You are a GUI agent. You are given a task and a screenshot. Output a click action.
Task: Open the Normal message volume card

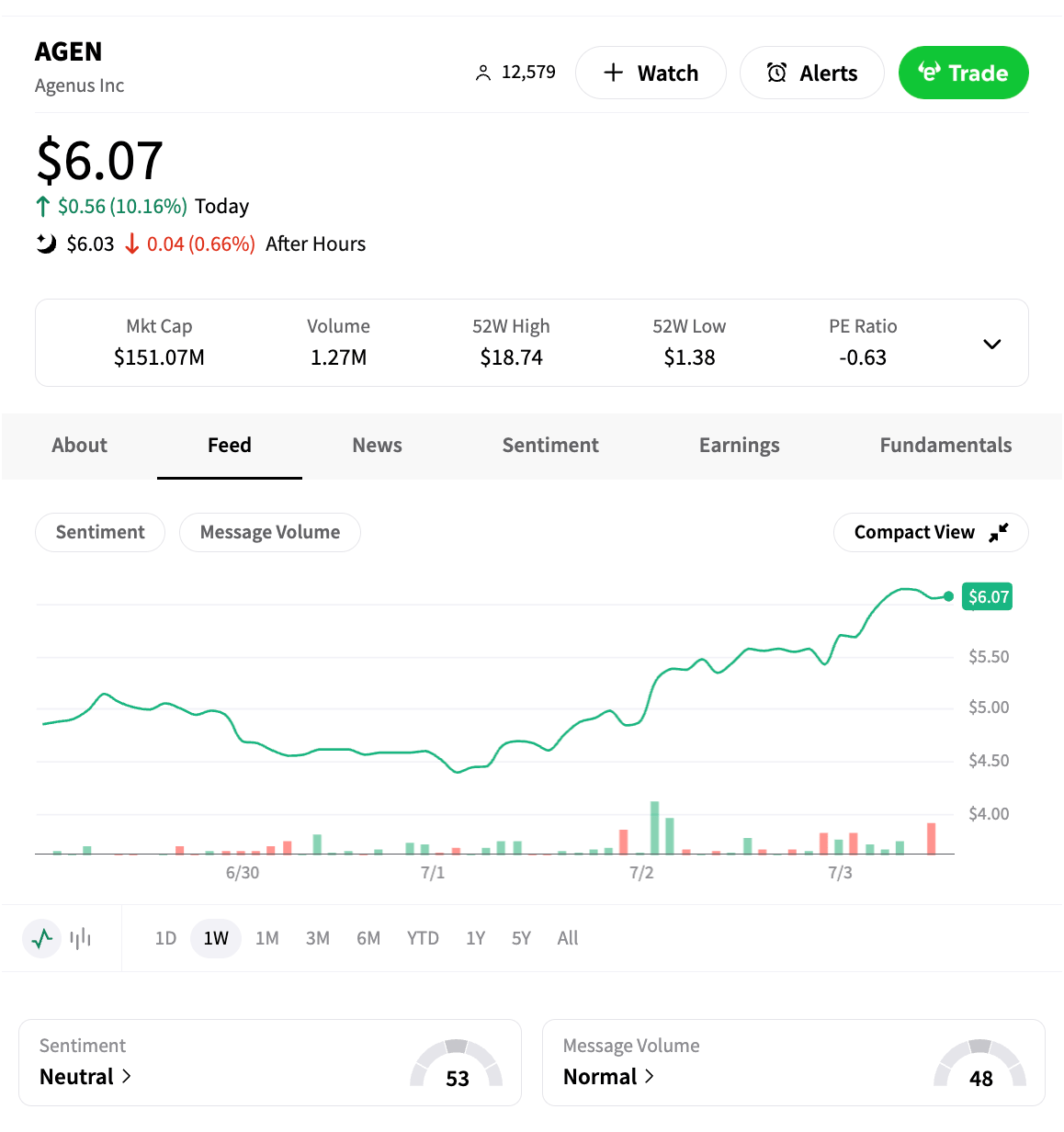coord(608,1076)
